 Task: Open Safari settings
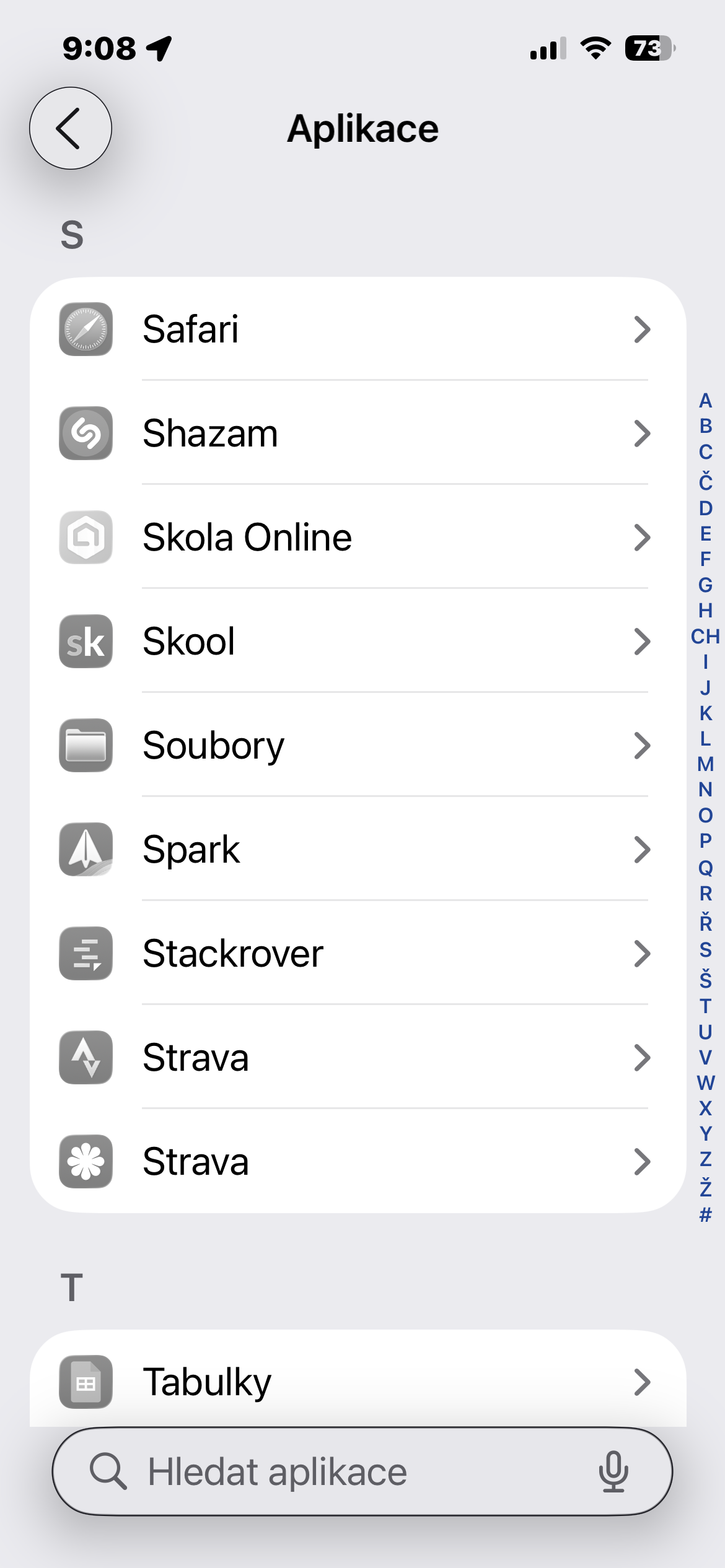pos(357,329)
